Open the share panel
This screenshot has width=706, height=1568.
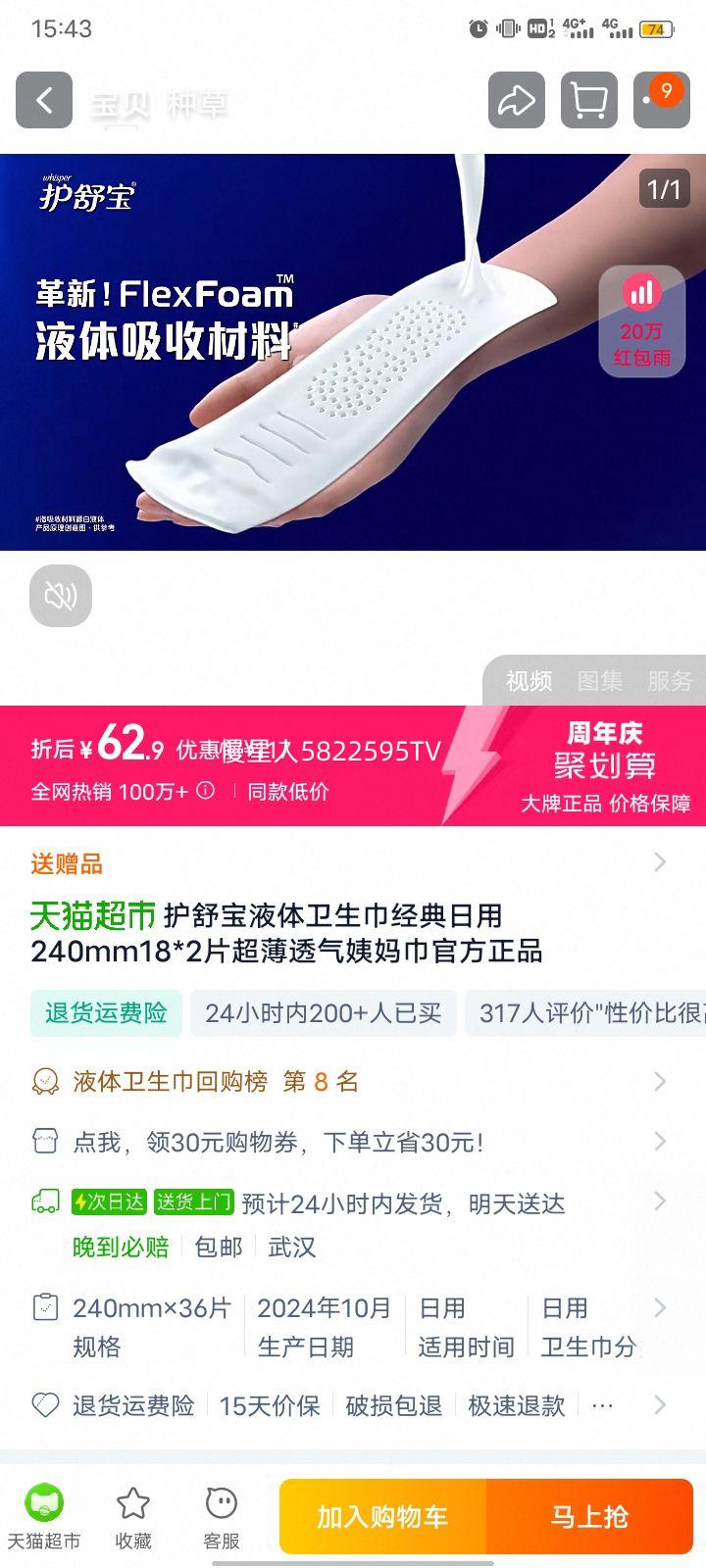point(516,101)
